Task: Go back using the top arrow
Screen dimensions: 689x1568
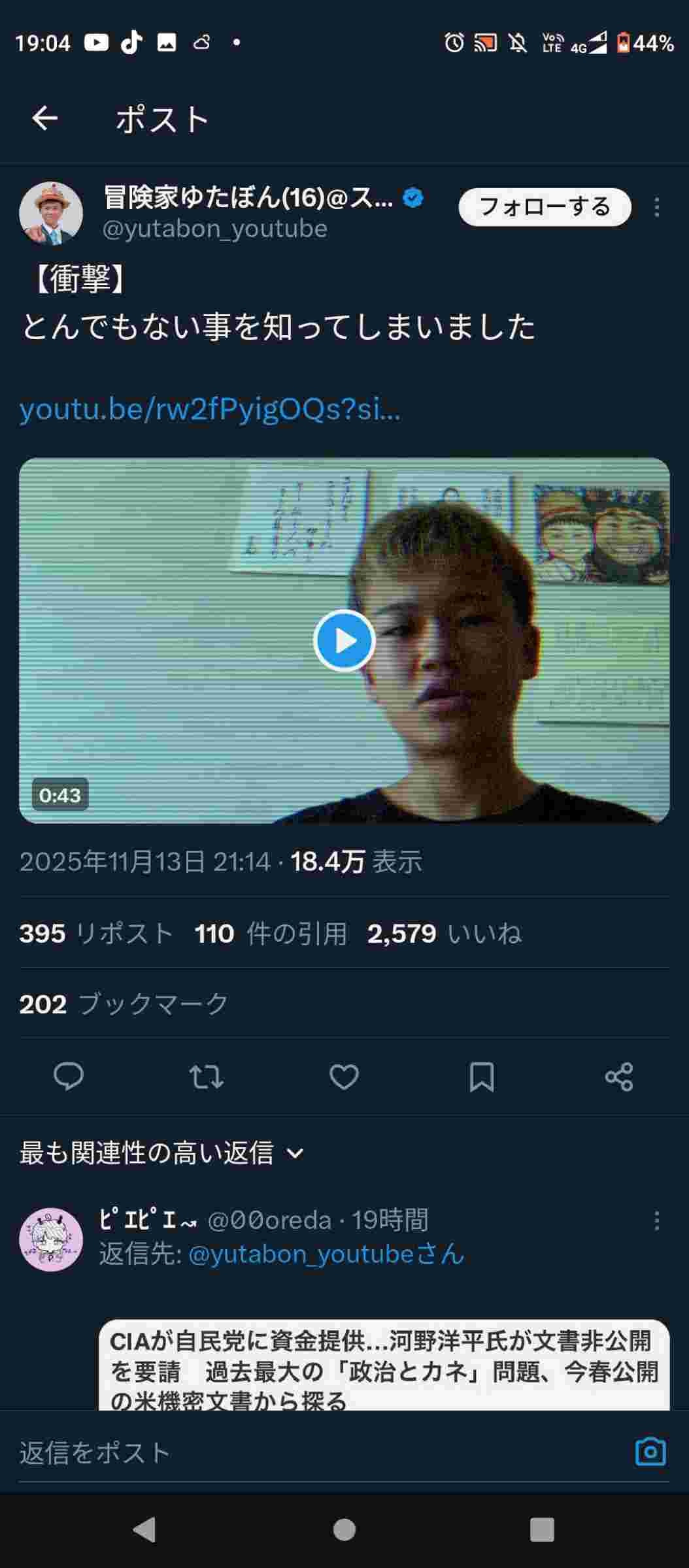Action: click(44, 119)
